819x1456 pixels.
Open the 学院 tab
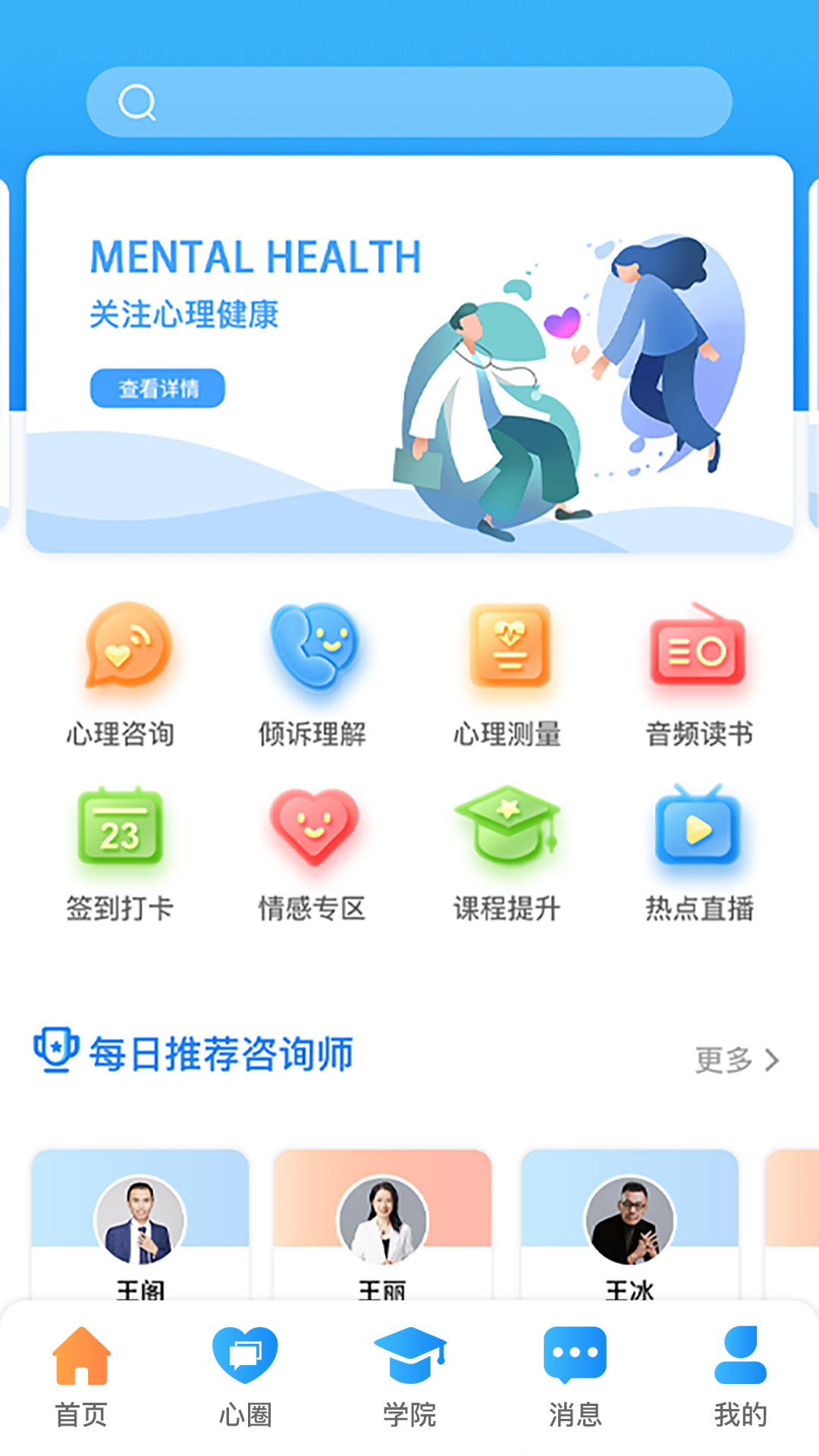[409, 1373]
